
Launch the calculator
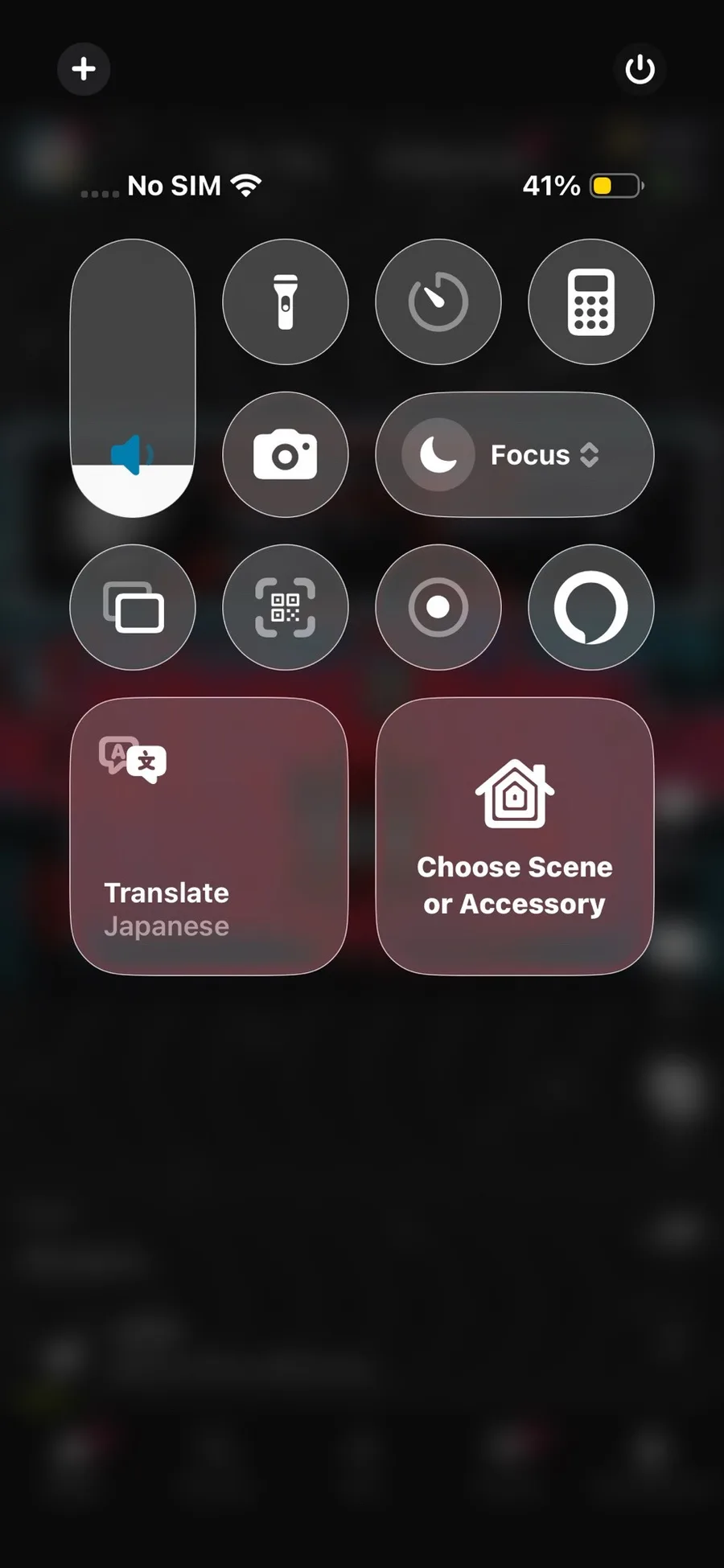pyautogui.click(x=591, y=302)
